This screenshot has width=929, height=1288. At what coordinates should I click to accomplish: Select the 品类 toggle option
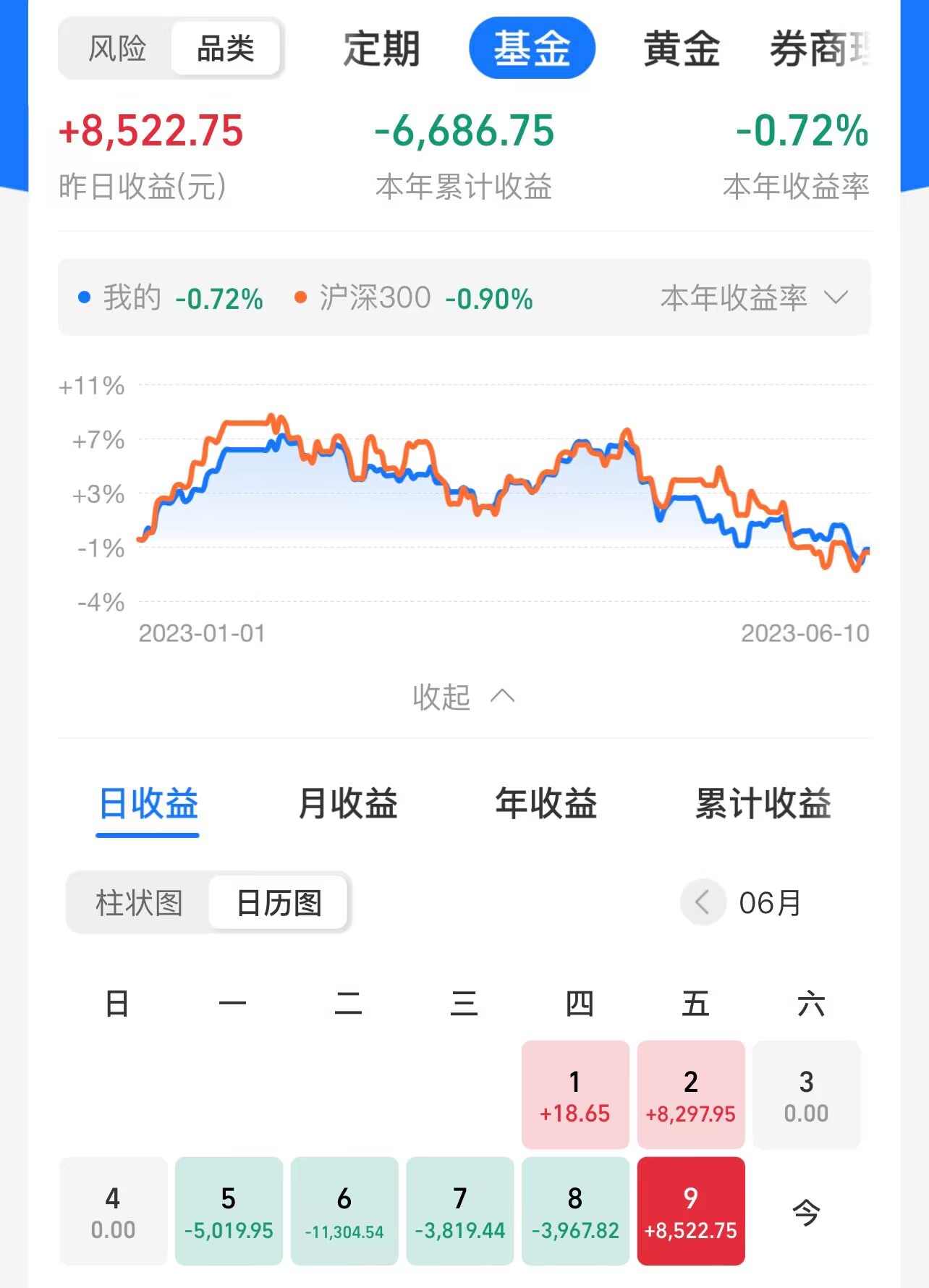[x=226, y=48]
